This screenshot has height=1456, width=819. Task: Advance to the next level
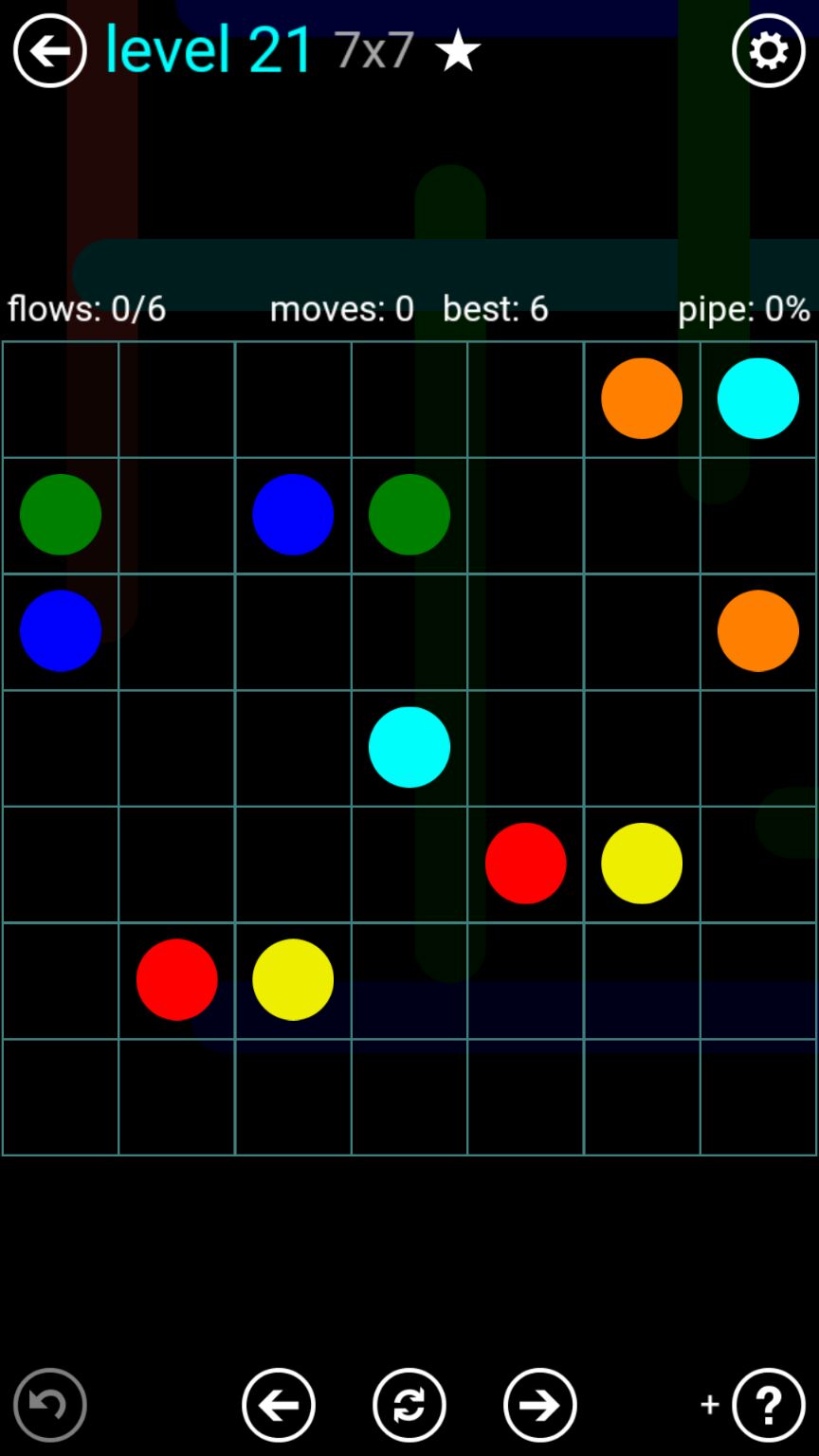tap(540, 1405)
